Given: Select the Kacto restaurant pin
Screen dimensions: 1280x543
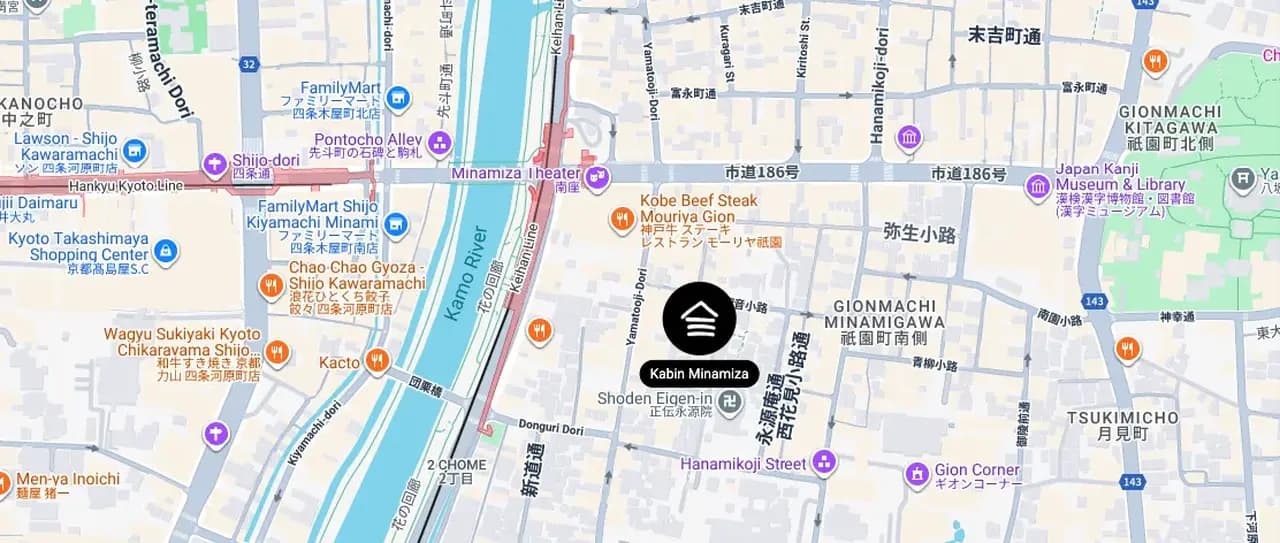Looking at the screenshot, I should pyautogui.click(x=377, y=360).
